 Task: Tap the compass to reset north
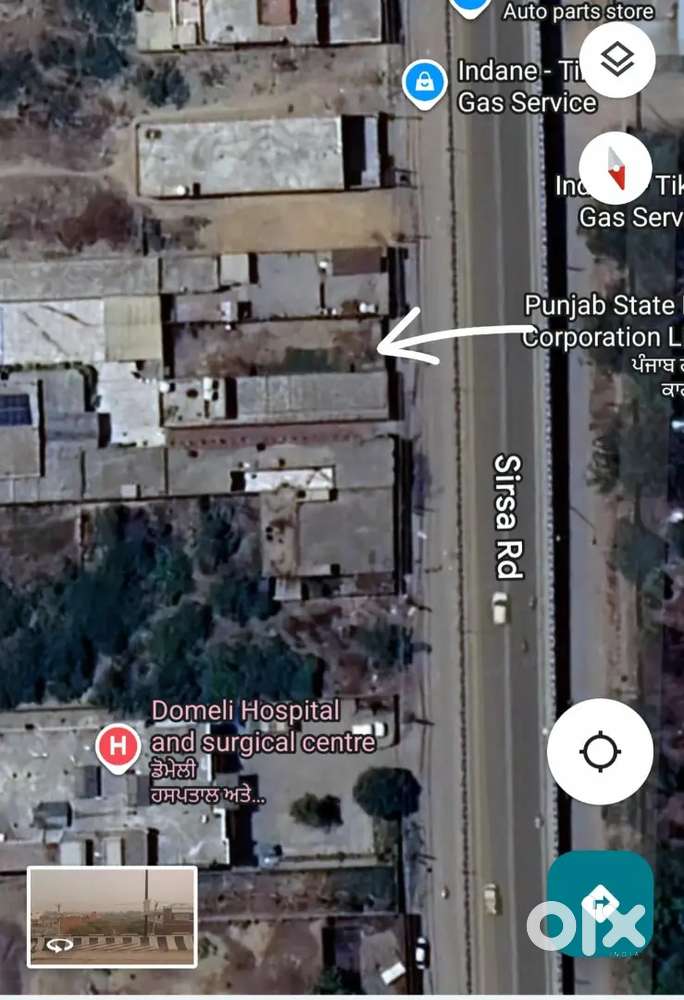click(616, 167)
